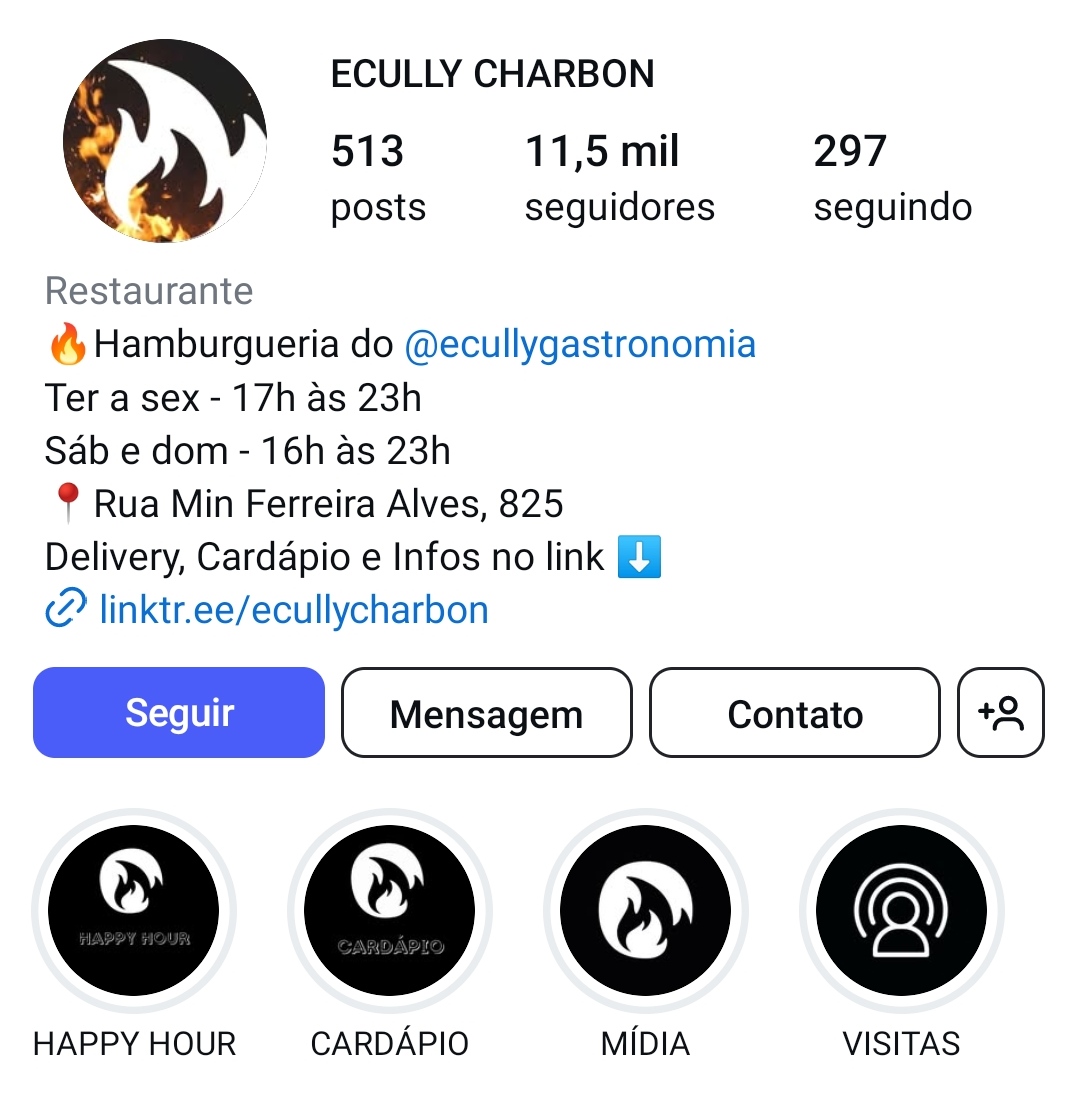View the 297 seguindo list
Image resolution: width=1080 pixels, height=1112 pixels.
(892, 178)
